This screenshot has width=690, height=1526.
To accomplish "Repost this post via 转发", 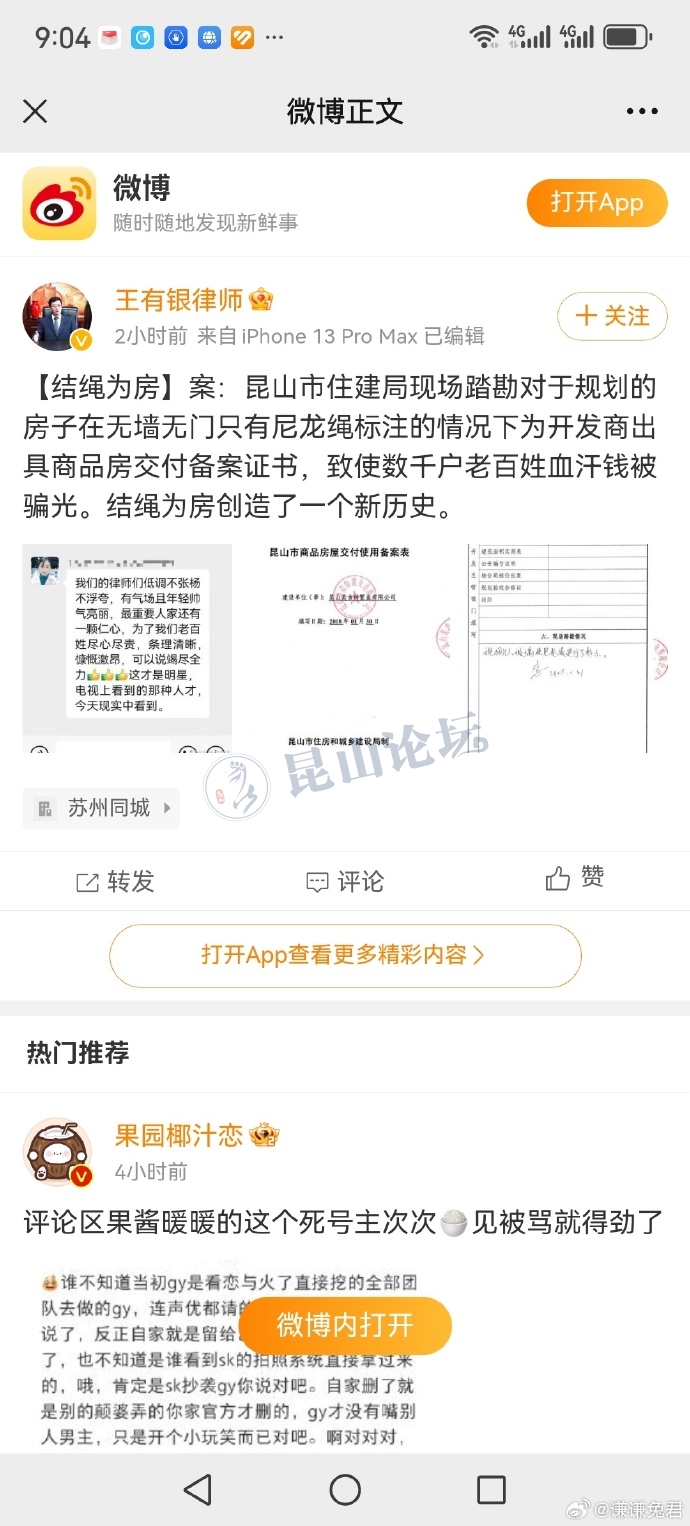I will 116,881.
